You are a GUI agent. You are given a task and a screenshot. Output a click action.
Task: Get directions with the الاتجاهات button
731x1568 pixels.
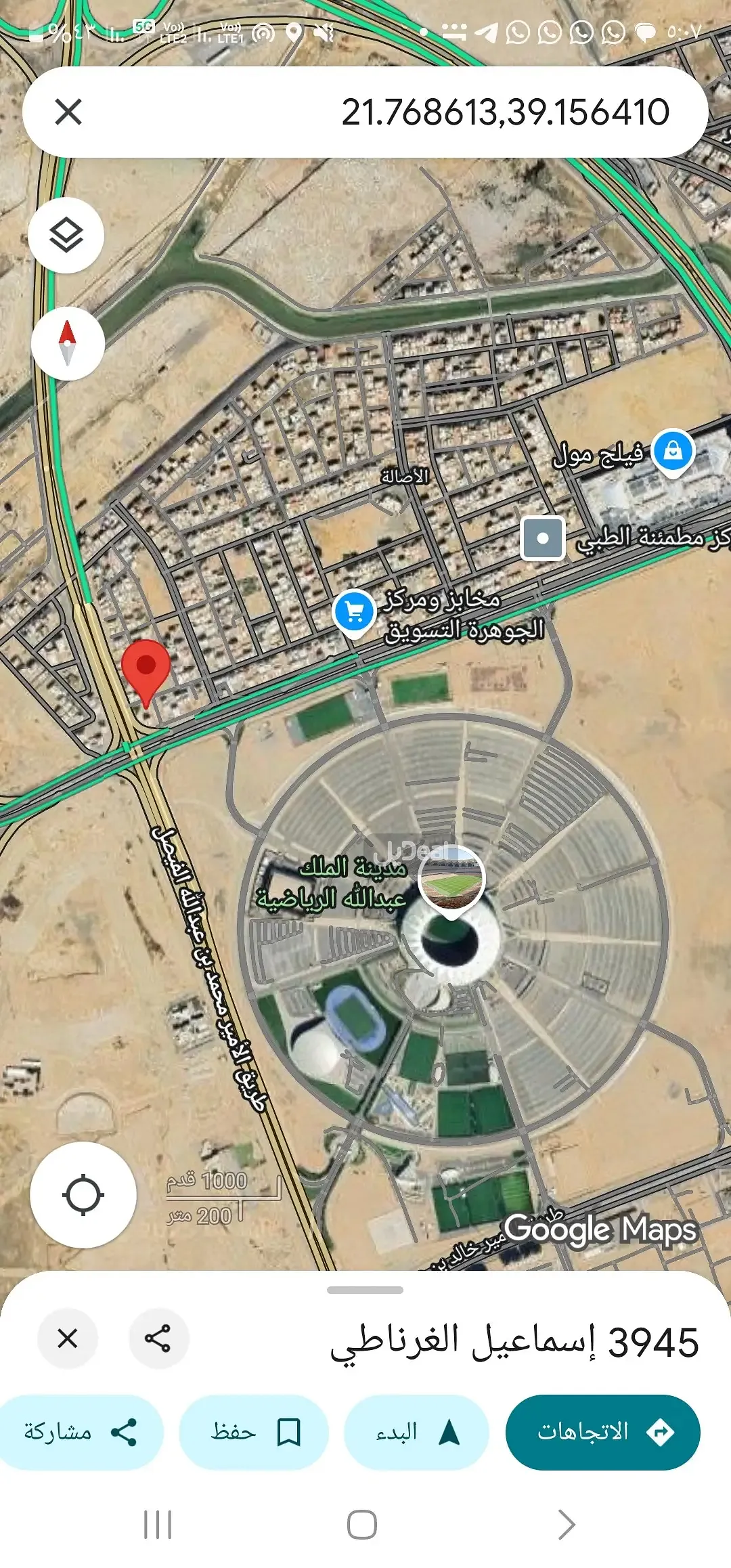602,1432
